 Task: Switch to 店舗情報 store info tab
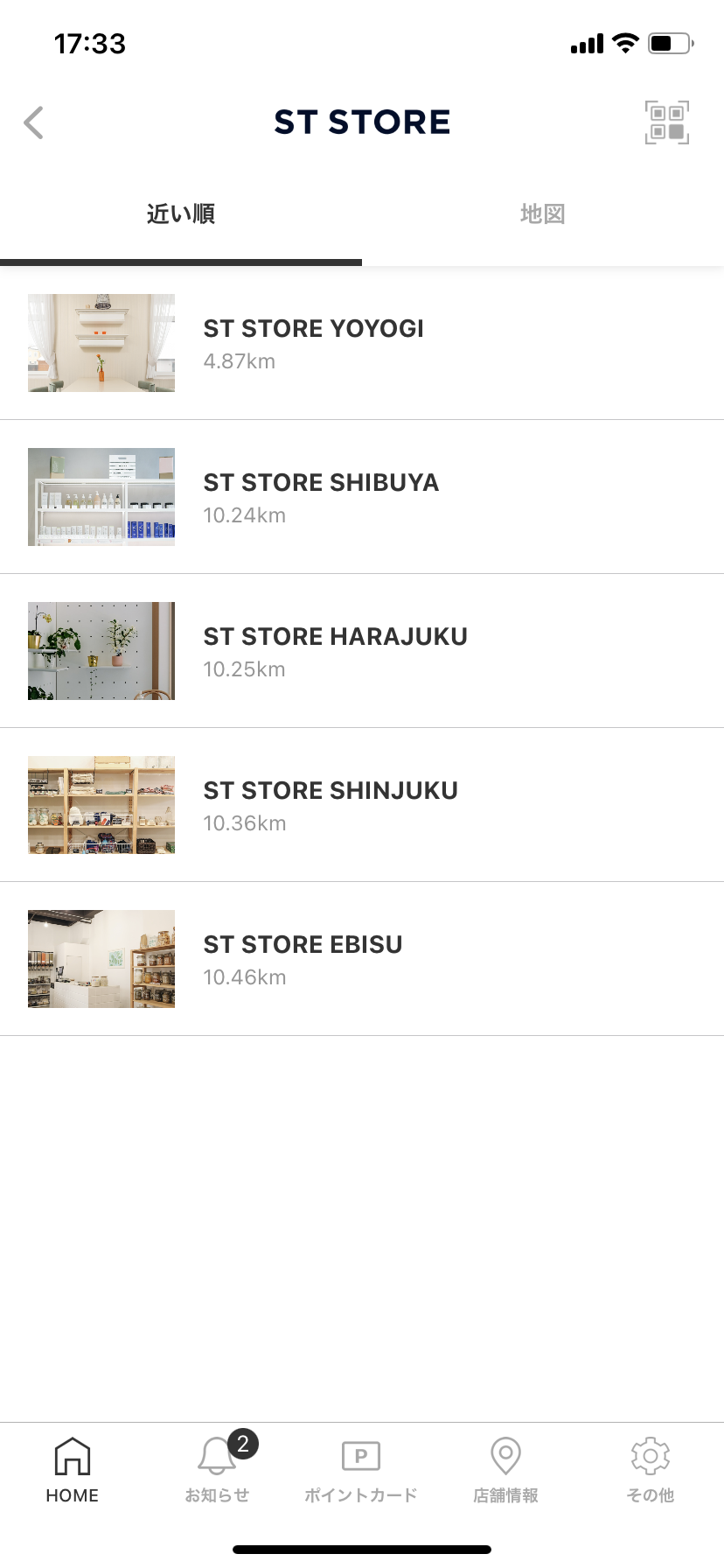(x=505, y=1470)
